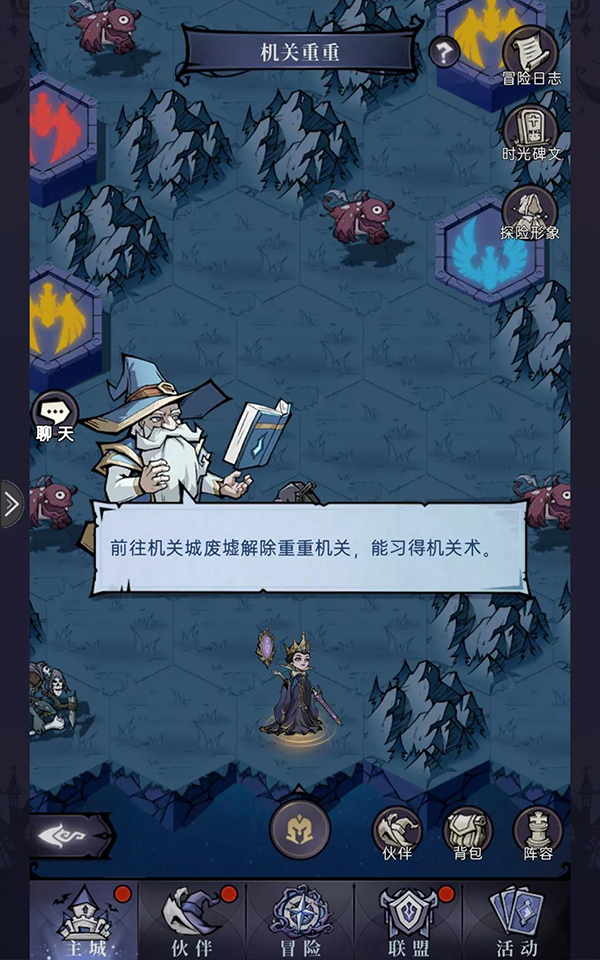Tap the back arrow button
The height and width of the screenshot is (960, 600).
[x=72, y=833]
